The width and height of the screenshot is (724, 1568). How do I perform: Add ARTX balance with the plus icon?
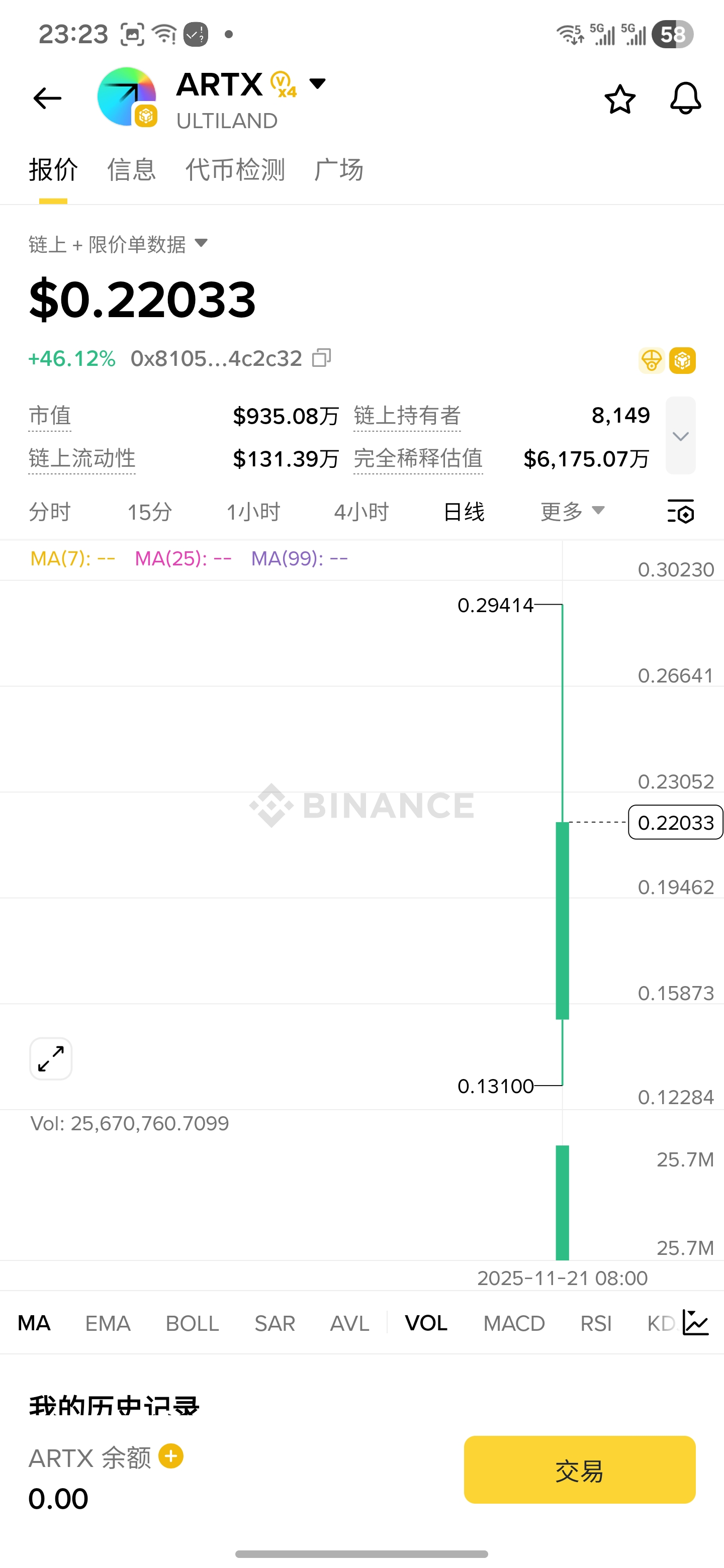coord(171,1456)
